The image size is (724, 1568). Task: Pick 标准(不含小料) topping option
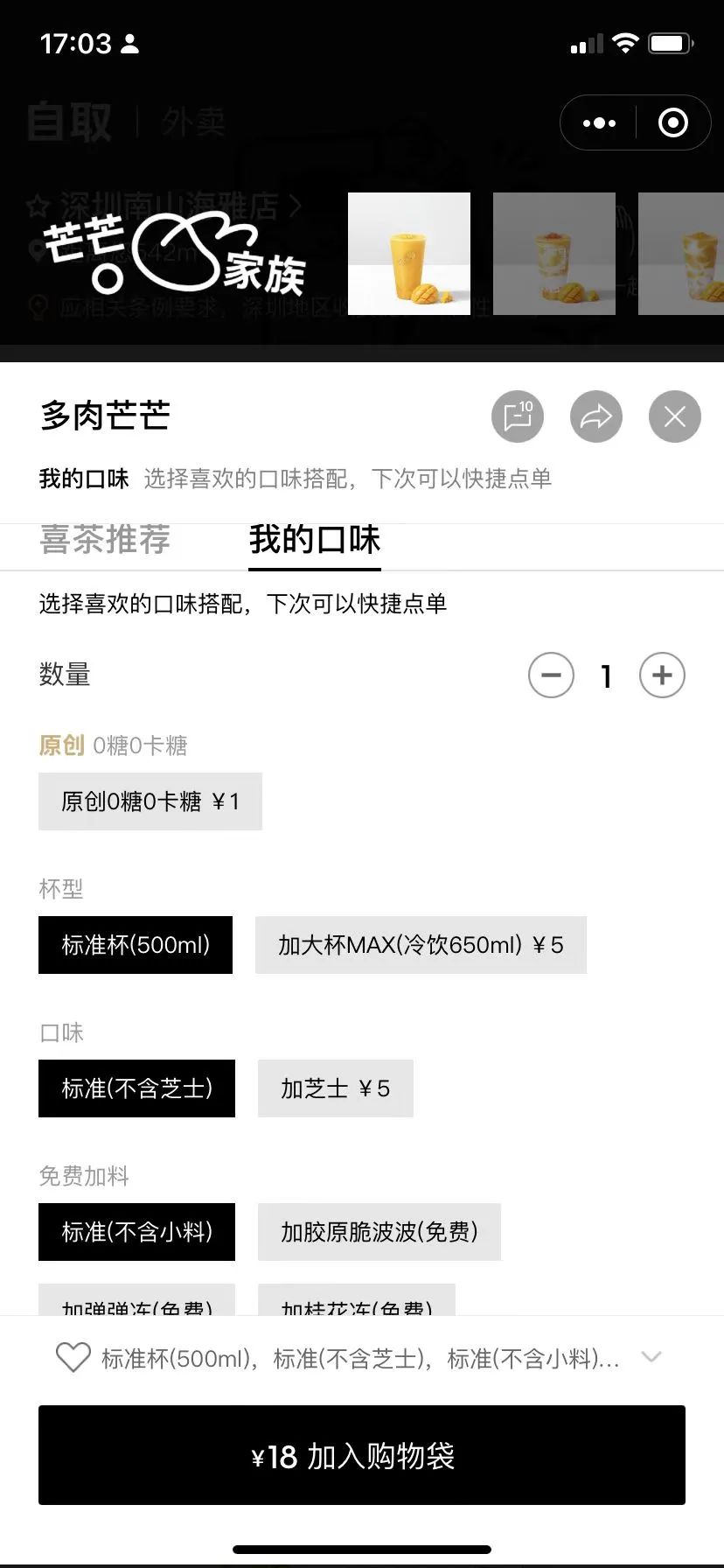pyautogui.click(x=136, y=1232)
